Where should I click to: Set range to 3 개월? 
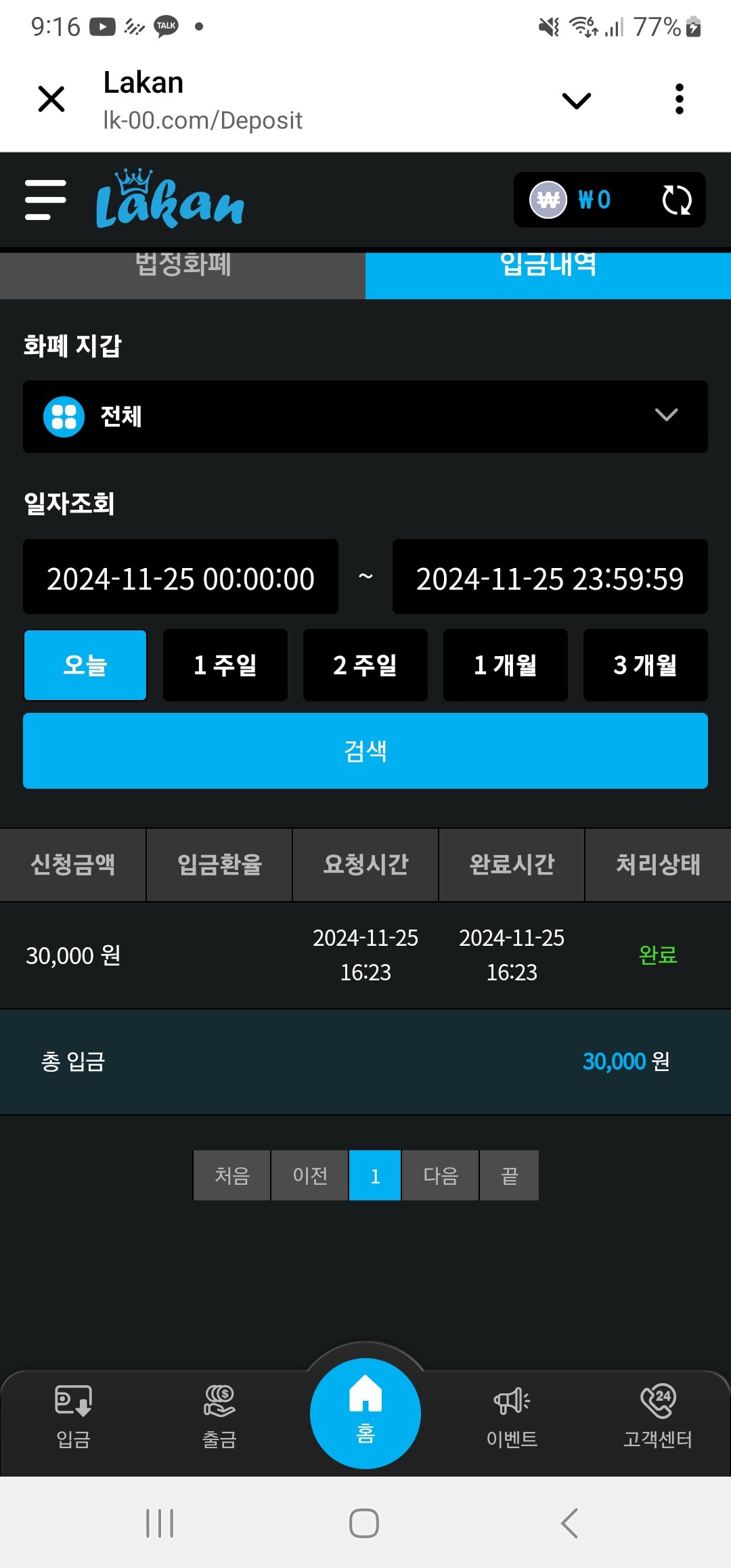click(x=645, y=665)
